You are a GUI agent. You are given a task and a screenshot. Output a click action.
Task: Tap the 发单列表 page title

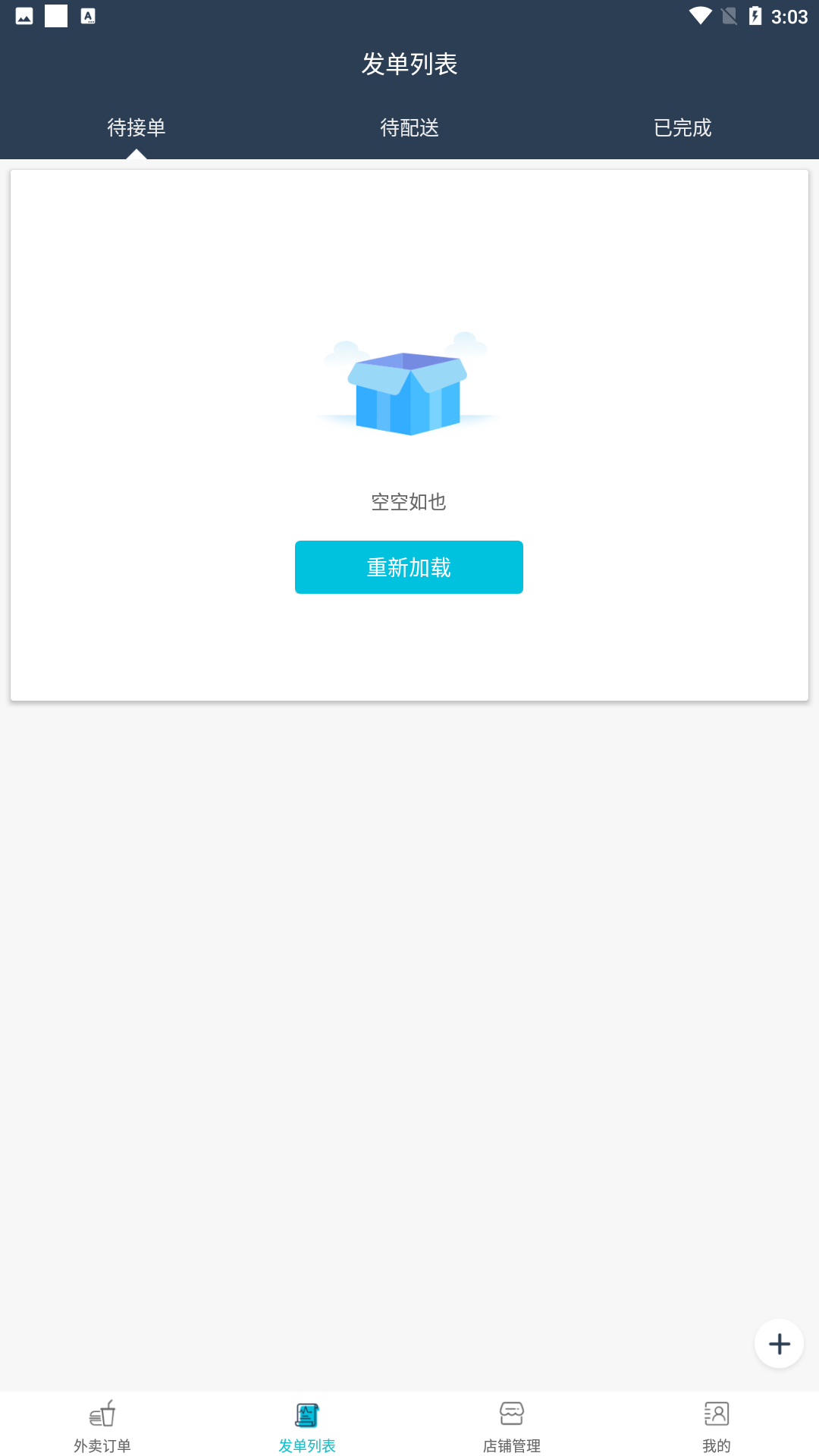409,64
